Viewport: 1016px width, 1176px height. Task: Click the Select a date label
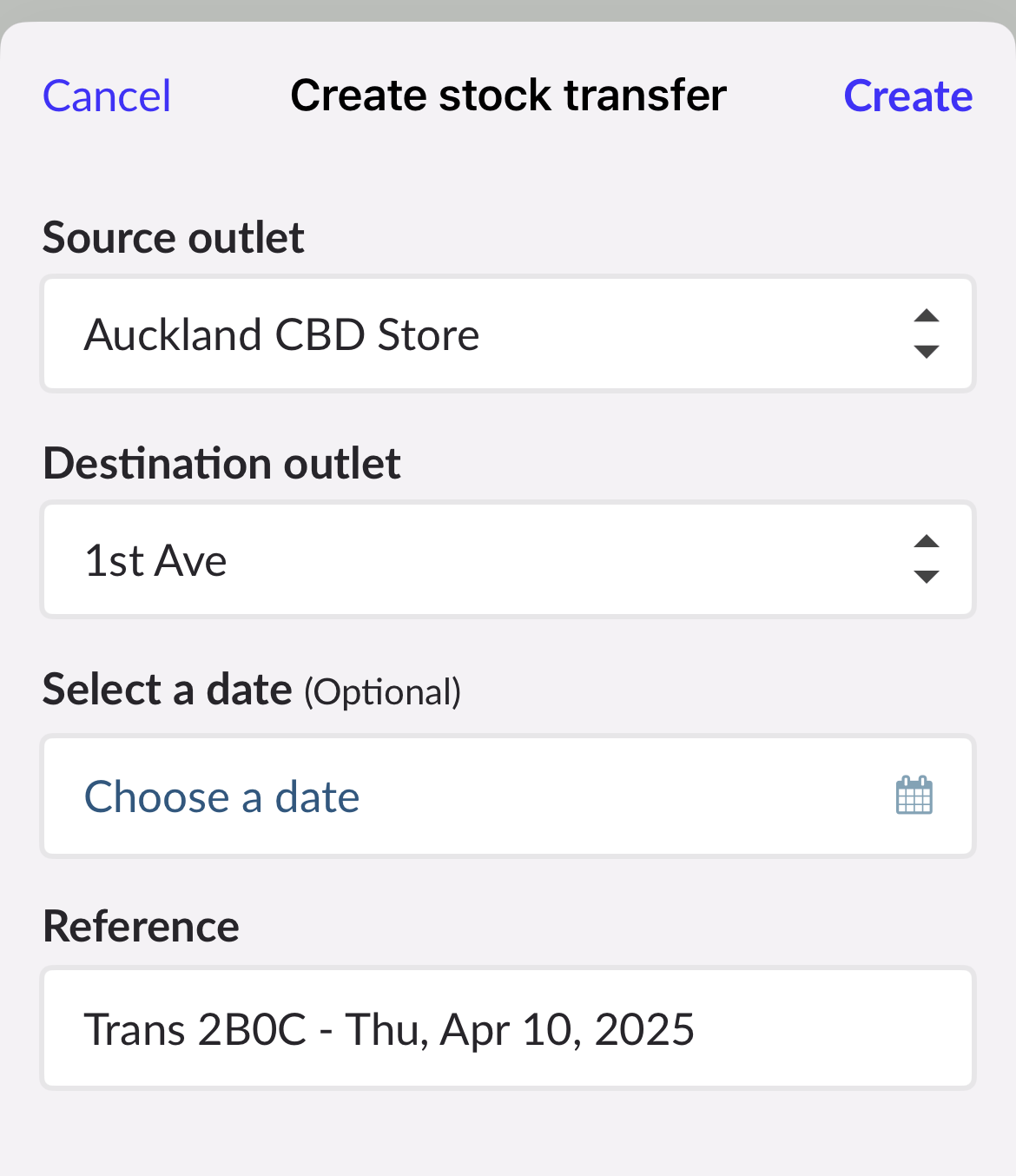168,689
